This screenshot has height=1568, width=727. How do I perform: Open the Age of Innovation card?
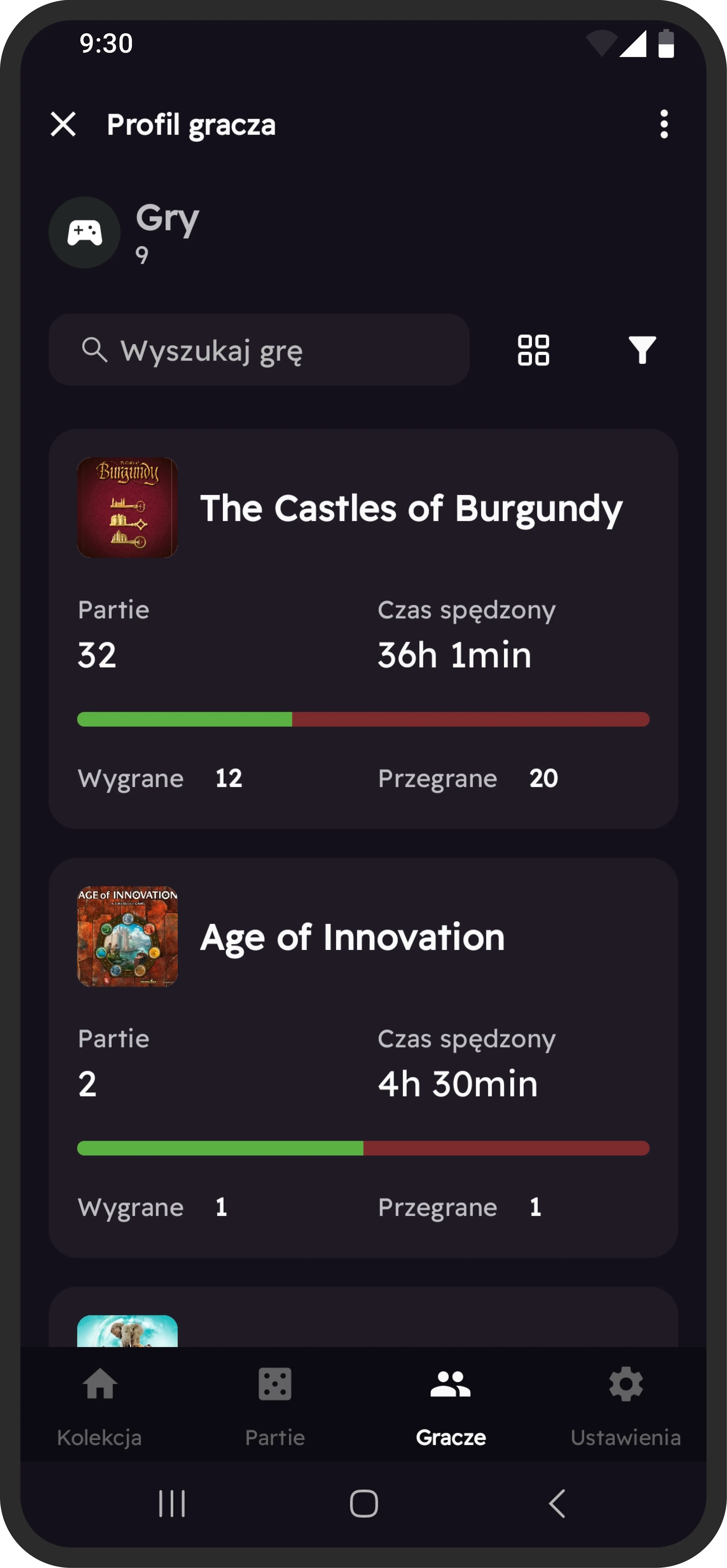click(363, 1057)
